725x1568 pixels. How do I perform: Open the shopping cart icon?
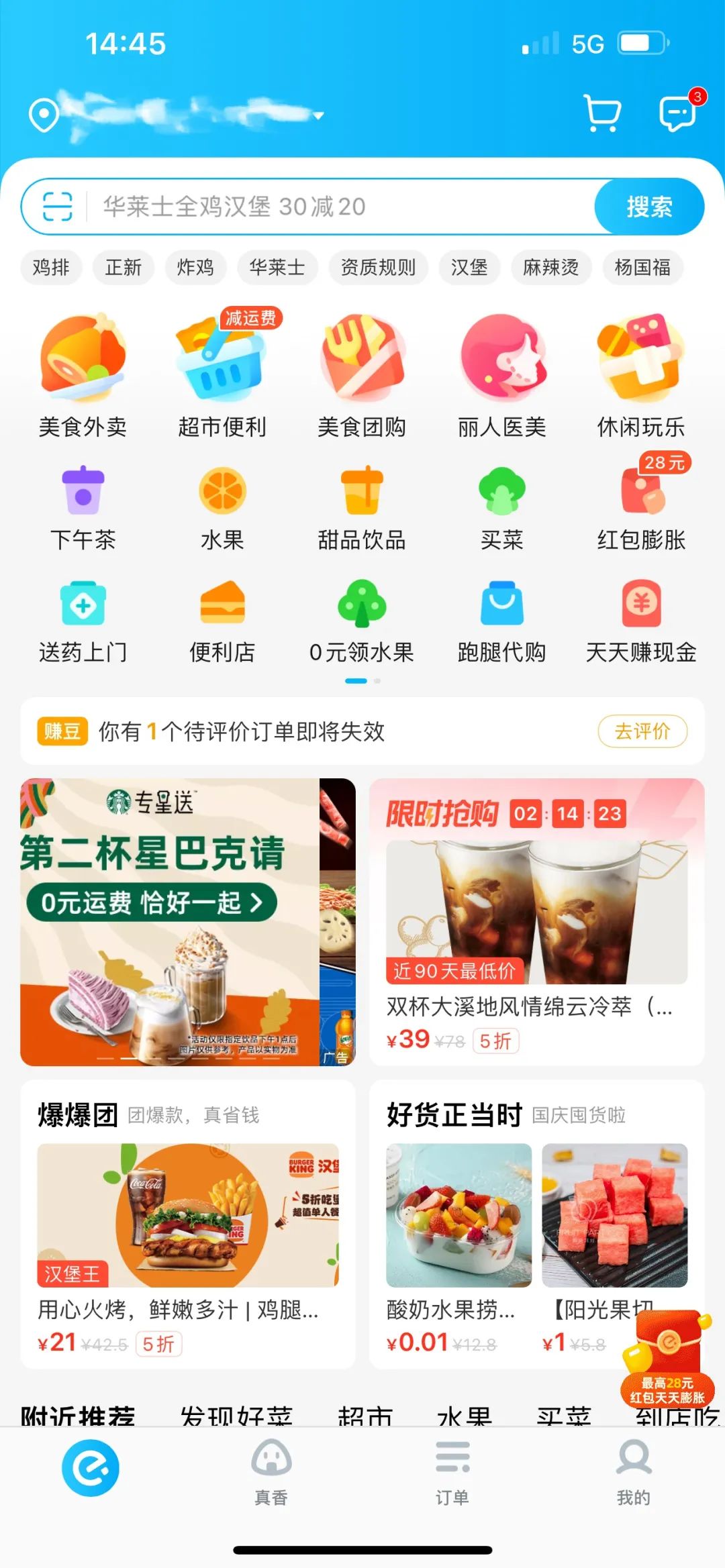[602, 113]
